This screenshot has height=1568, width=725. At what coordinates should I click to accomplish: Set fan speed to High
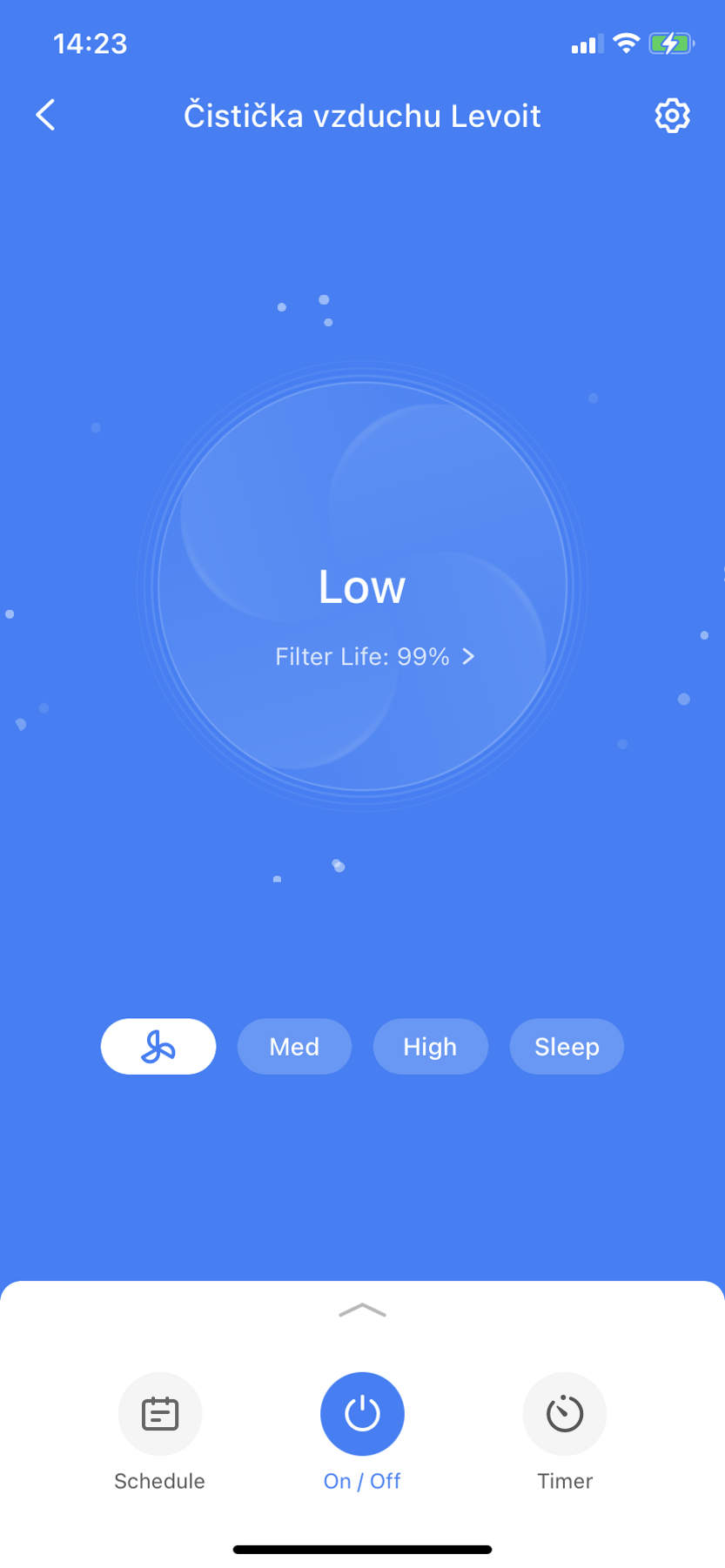(x=430, y=1047)
